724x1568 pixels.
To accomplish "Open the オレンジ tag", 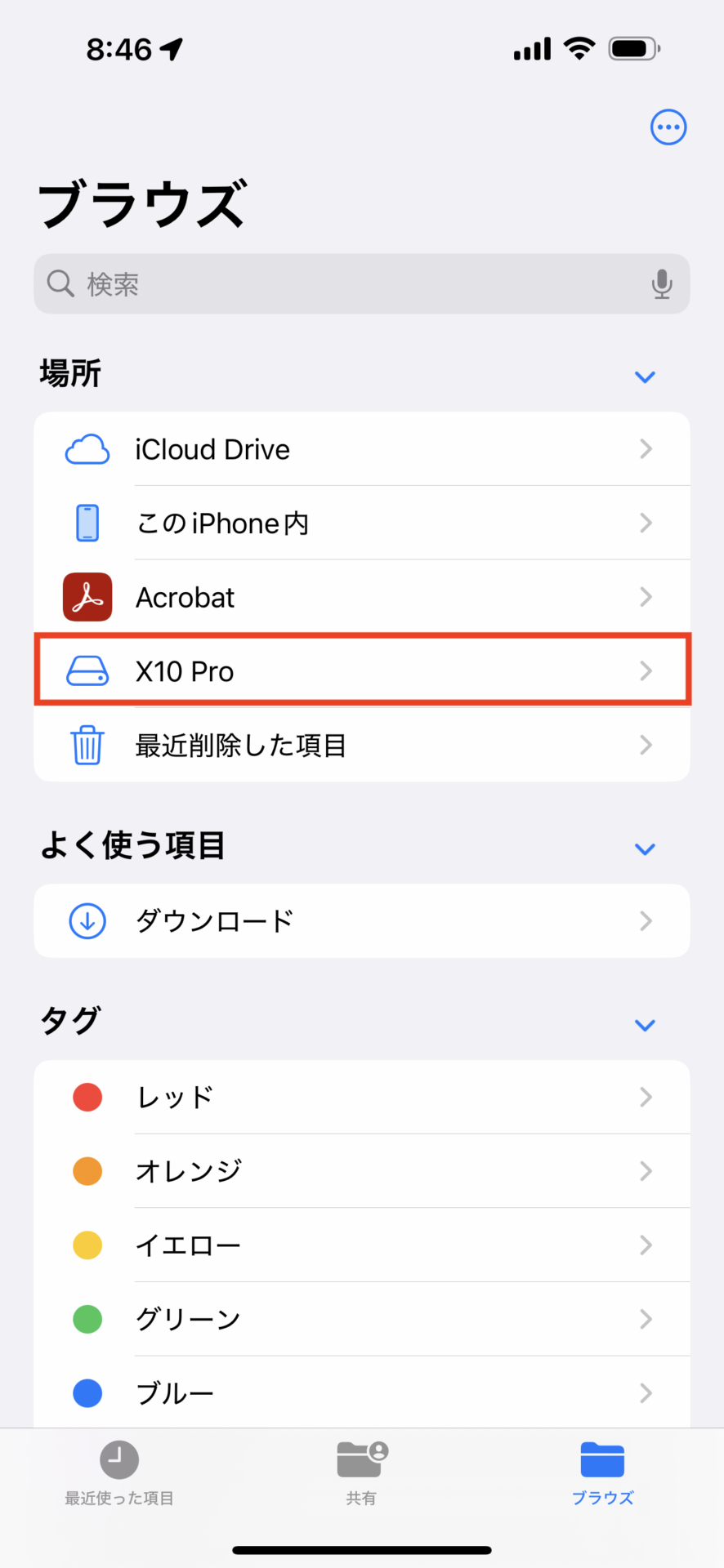I will tap(361, 1171).
